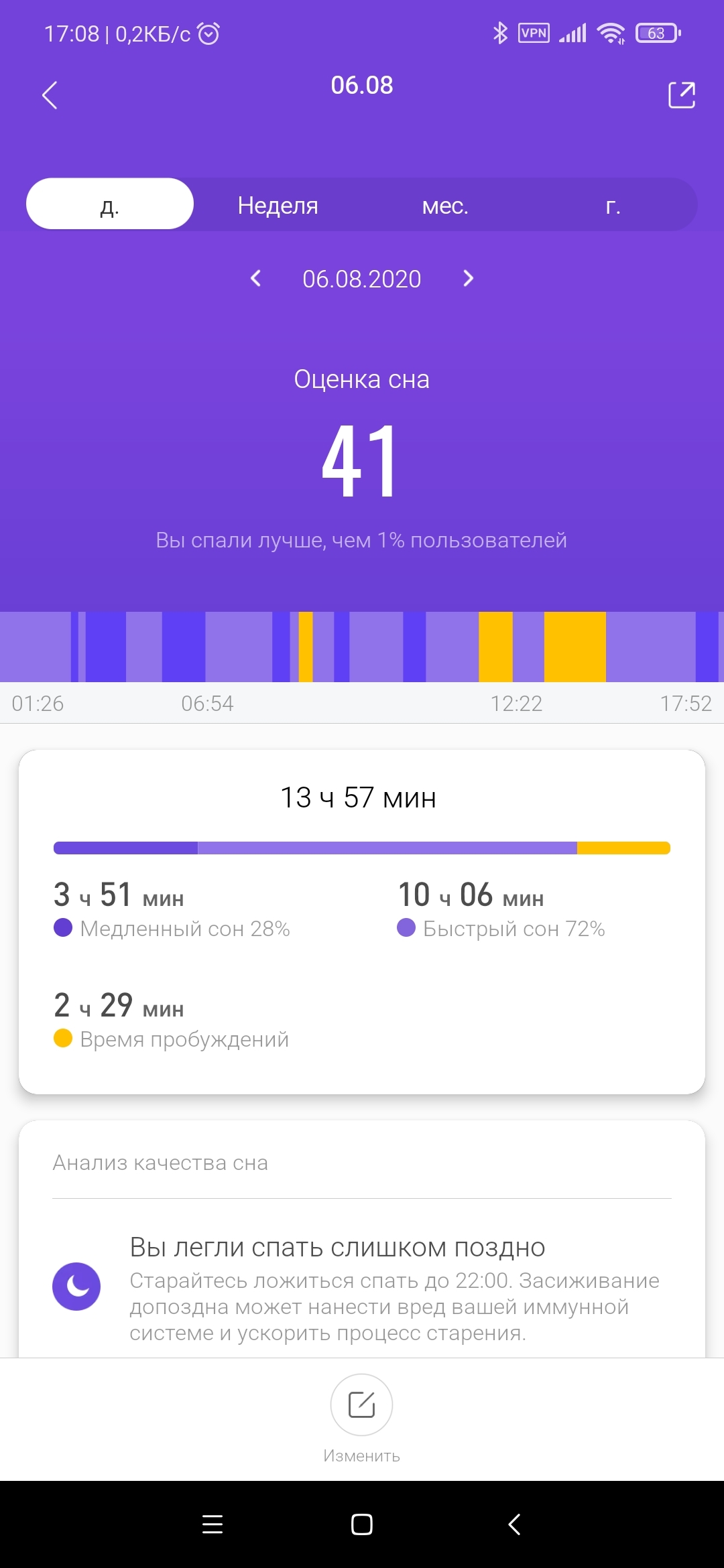This screenshot has height=1568, width=724.
Task: Go to the day before 06.08.2020
Action: (x=255, y=278)
